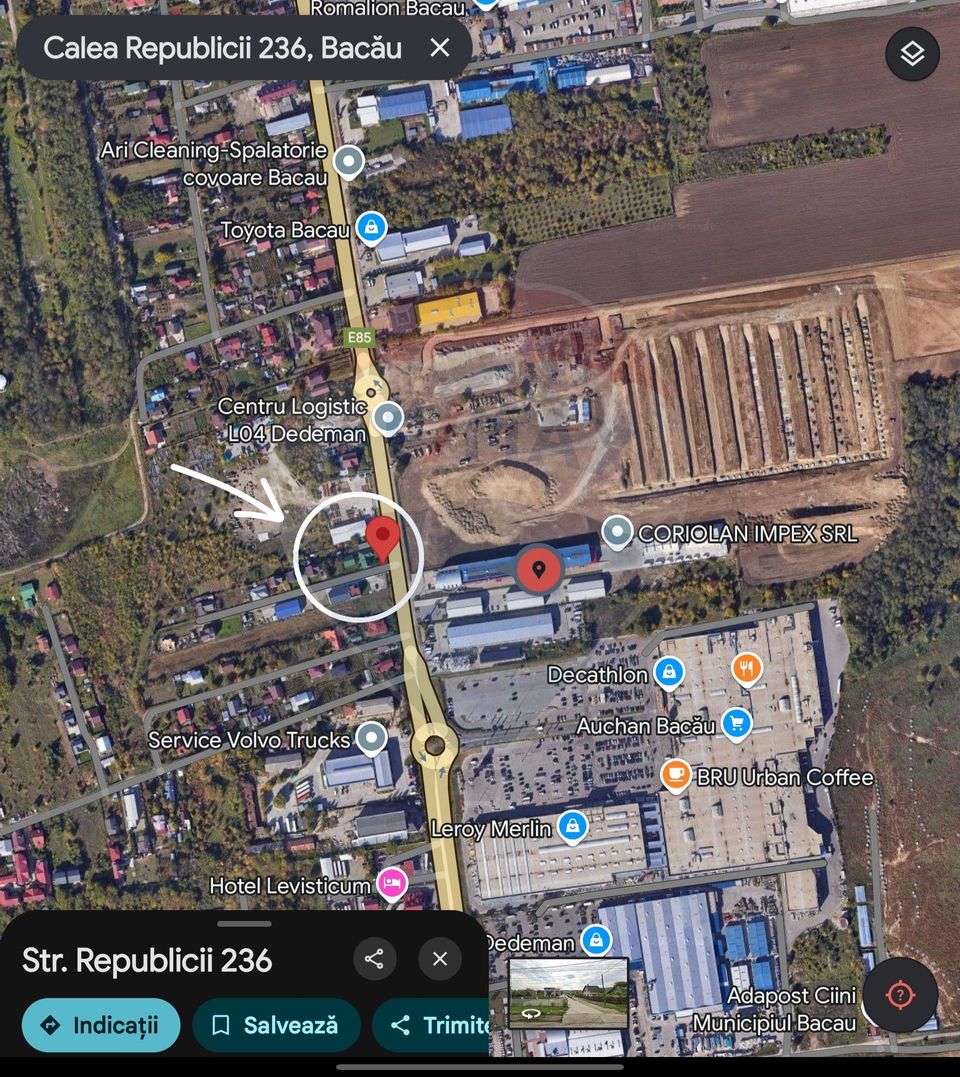Viewport: 960px width, 1077px height.
Task: Recenter the map on your location
Action: coord(899,995)
